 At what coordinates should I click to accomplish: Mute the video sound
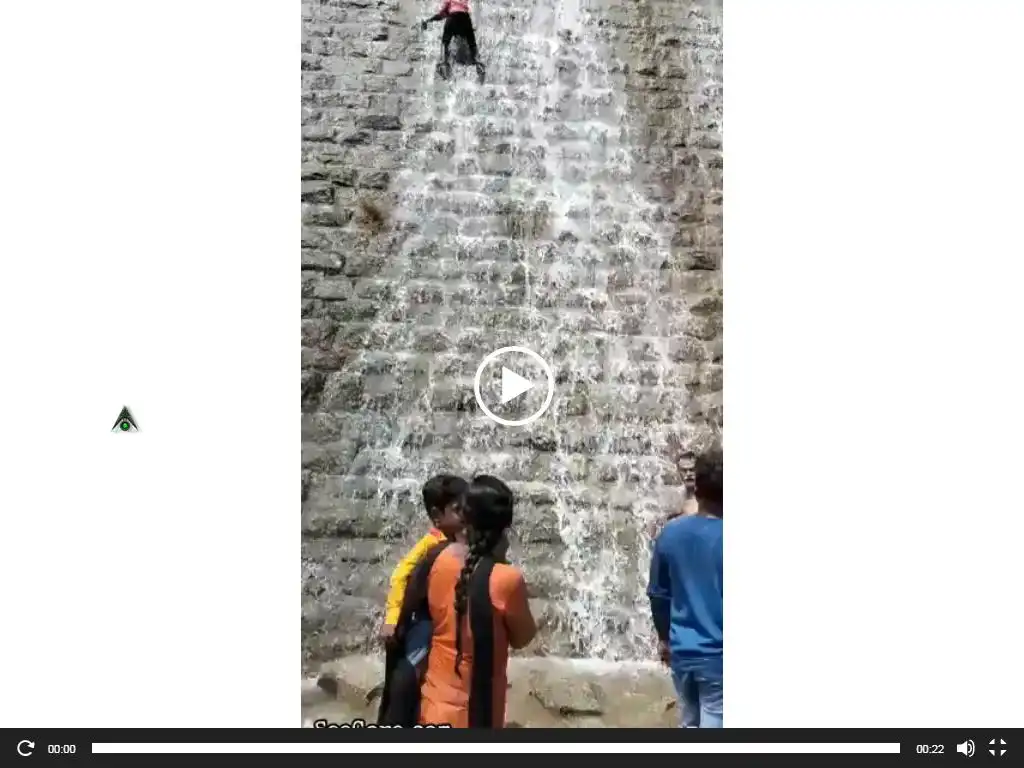pos(965,748)
